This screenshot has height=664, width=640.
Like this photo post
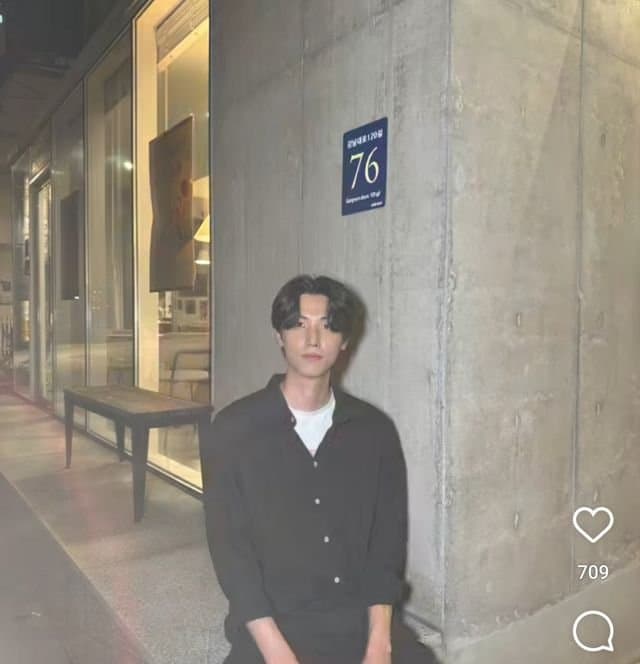tap(593, 524)
